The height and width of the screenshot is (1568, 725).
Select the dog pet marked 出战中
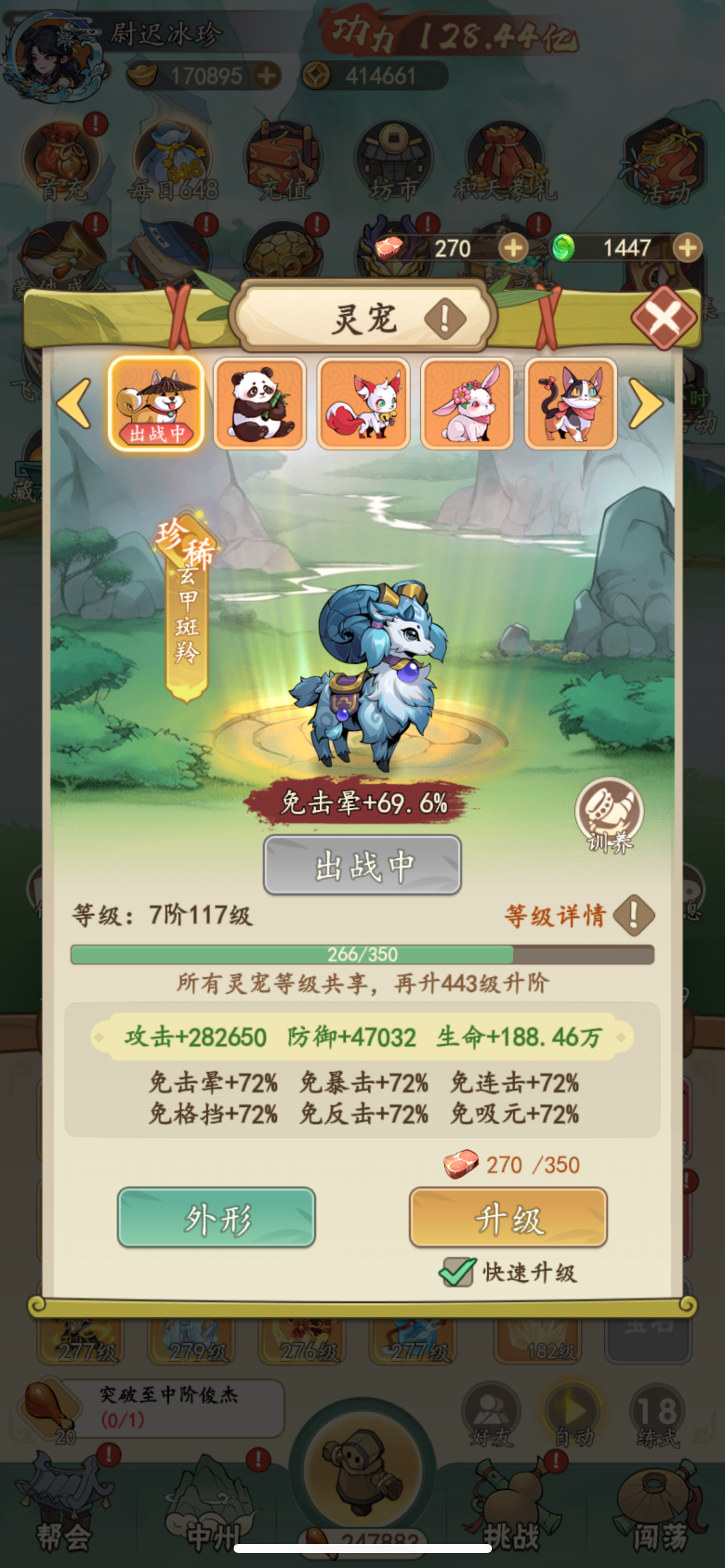(x=156, y=404)
